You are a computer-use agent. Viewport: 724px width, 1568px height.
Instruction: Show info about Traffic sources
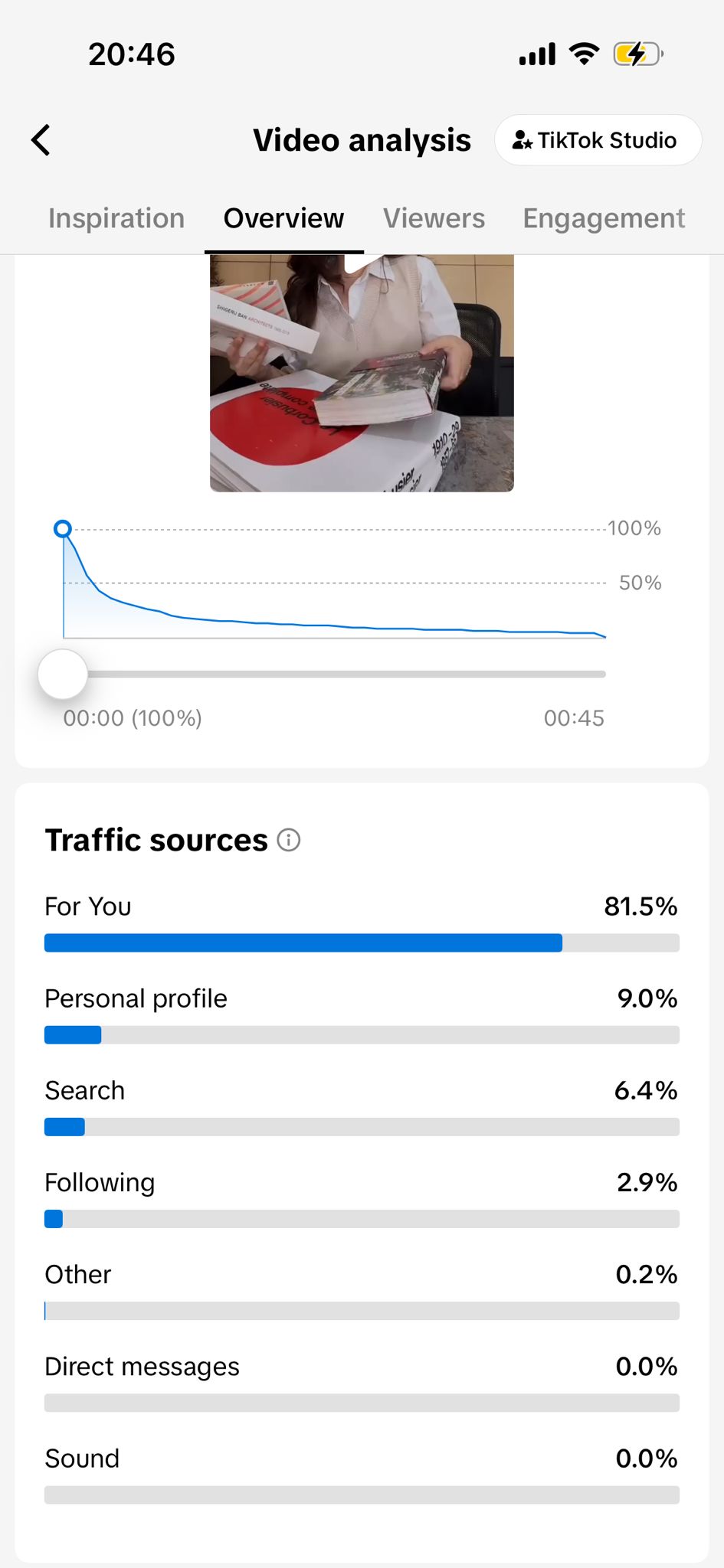[x=289, y=840]
